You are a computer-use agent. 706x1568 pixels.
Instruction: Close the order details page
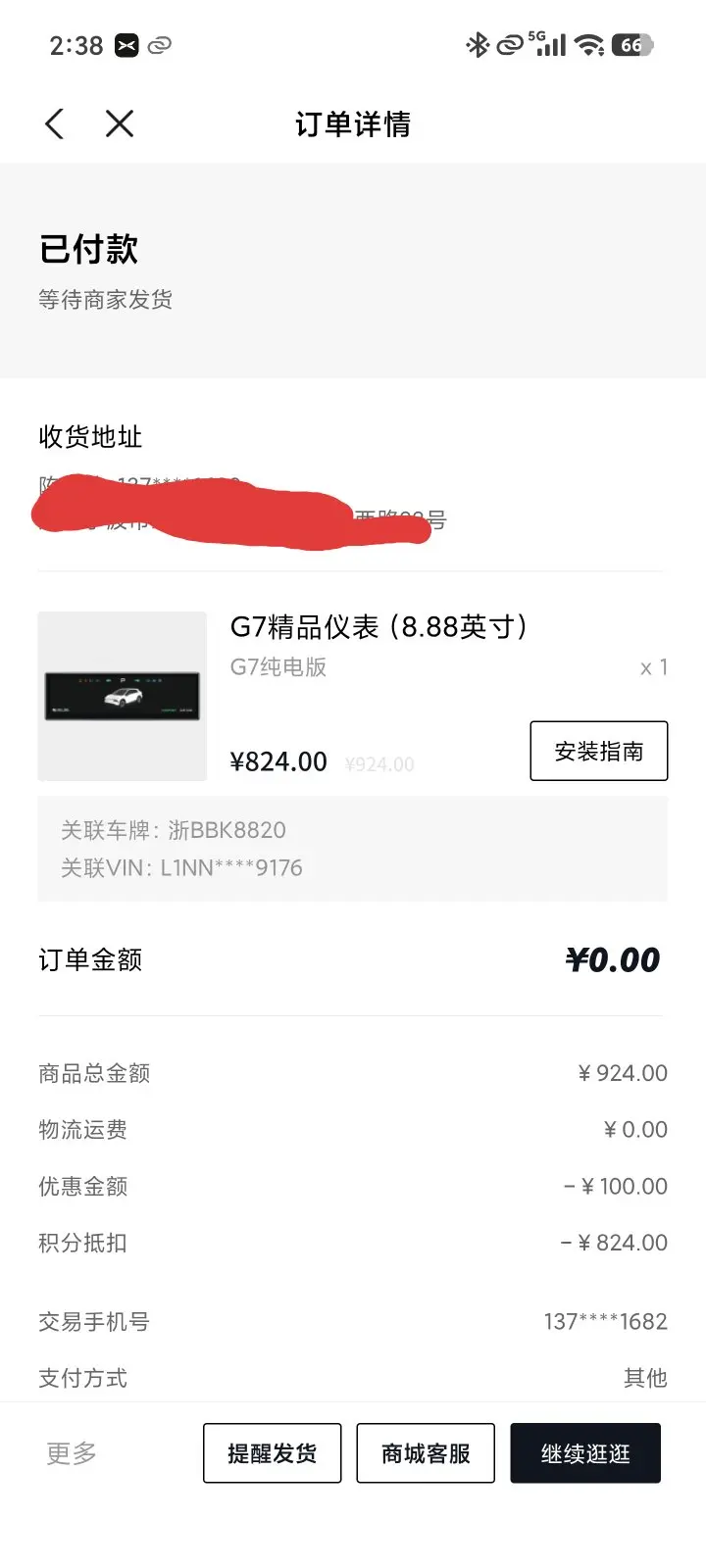[x=120, y=124]
